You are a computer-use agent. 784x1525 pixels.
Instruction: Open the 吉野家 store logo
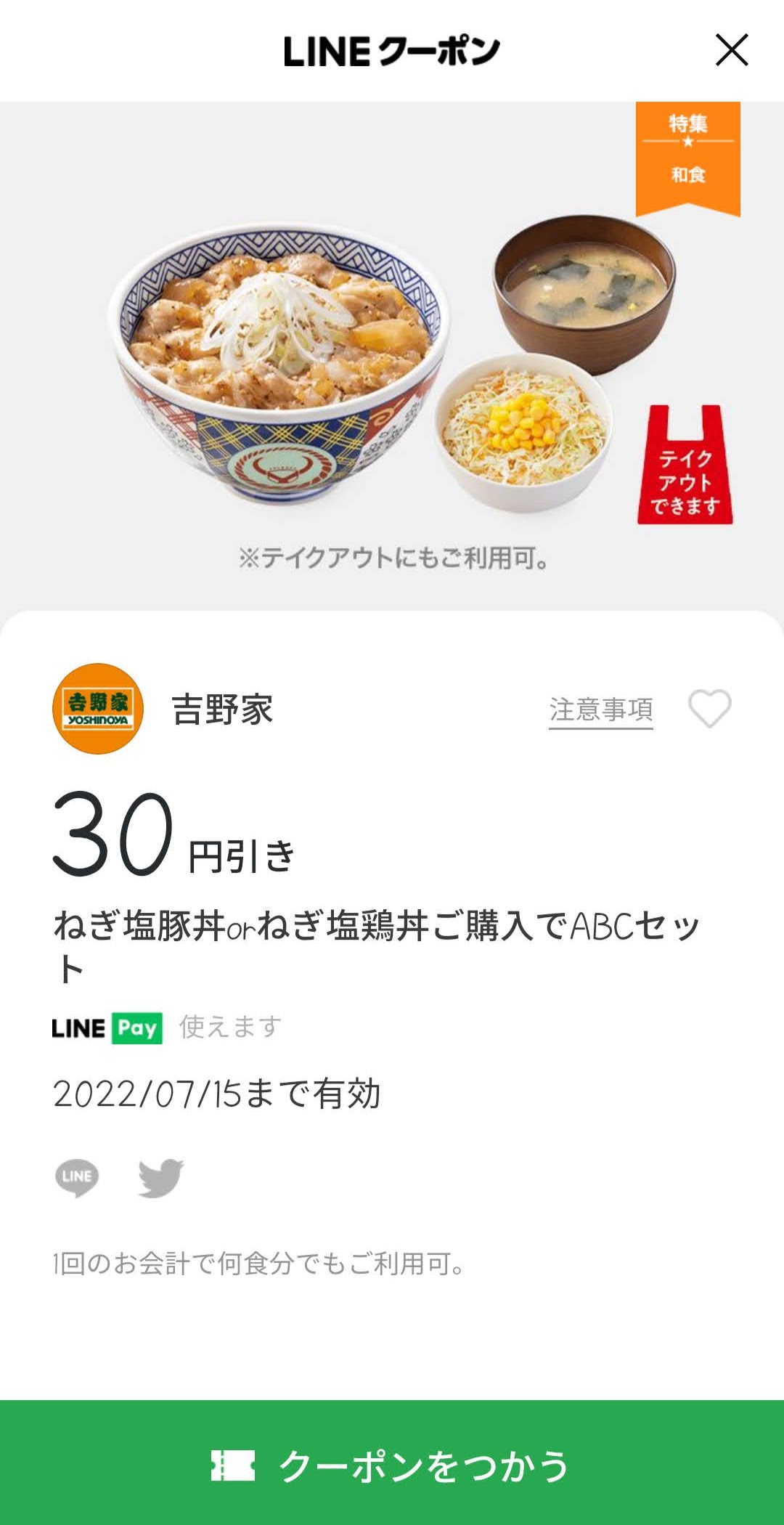pyautogui.click(x=98, y=708)
